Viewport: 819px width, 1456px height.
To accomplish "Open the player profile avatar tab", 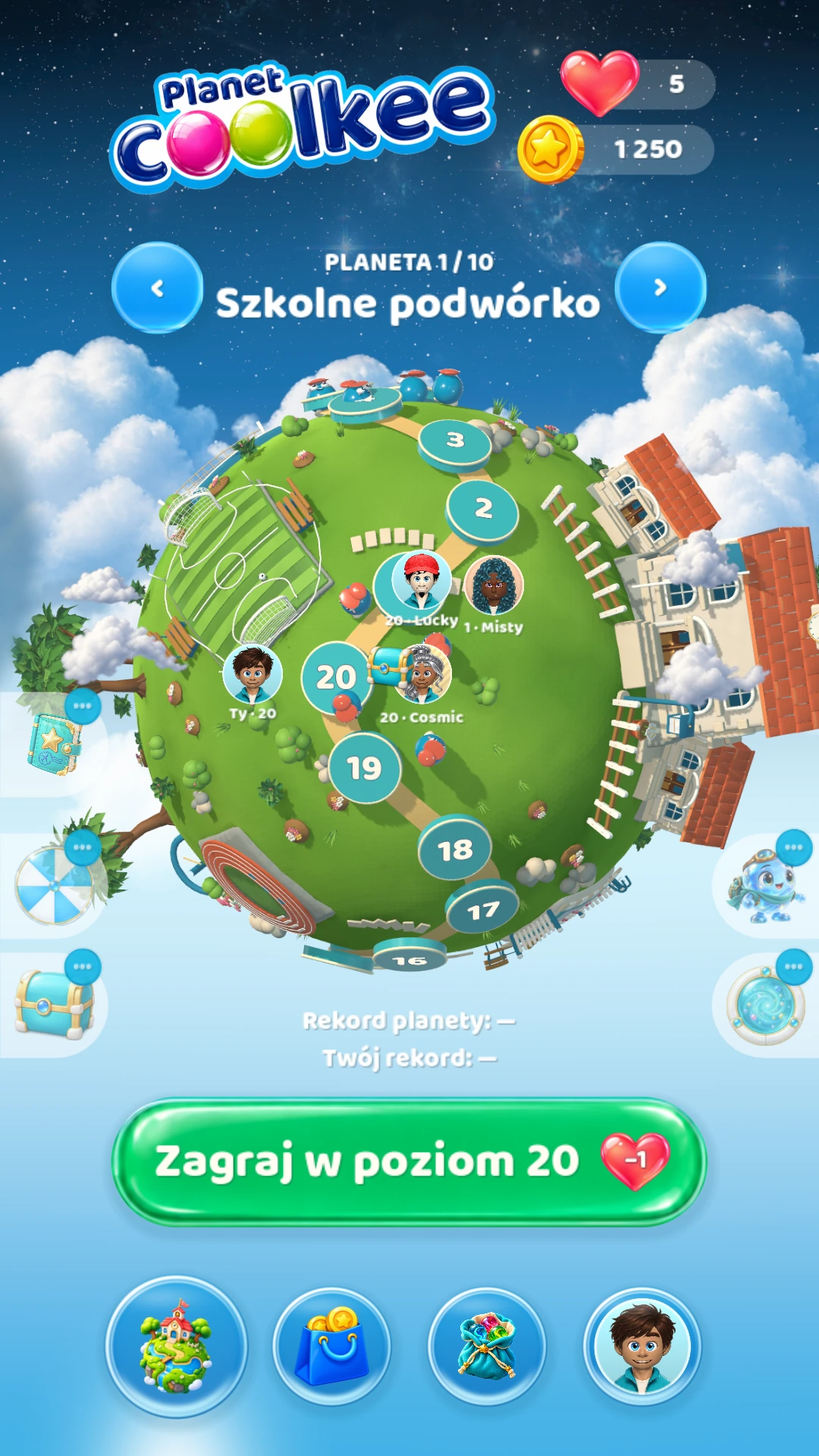I will 642,1346.
